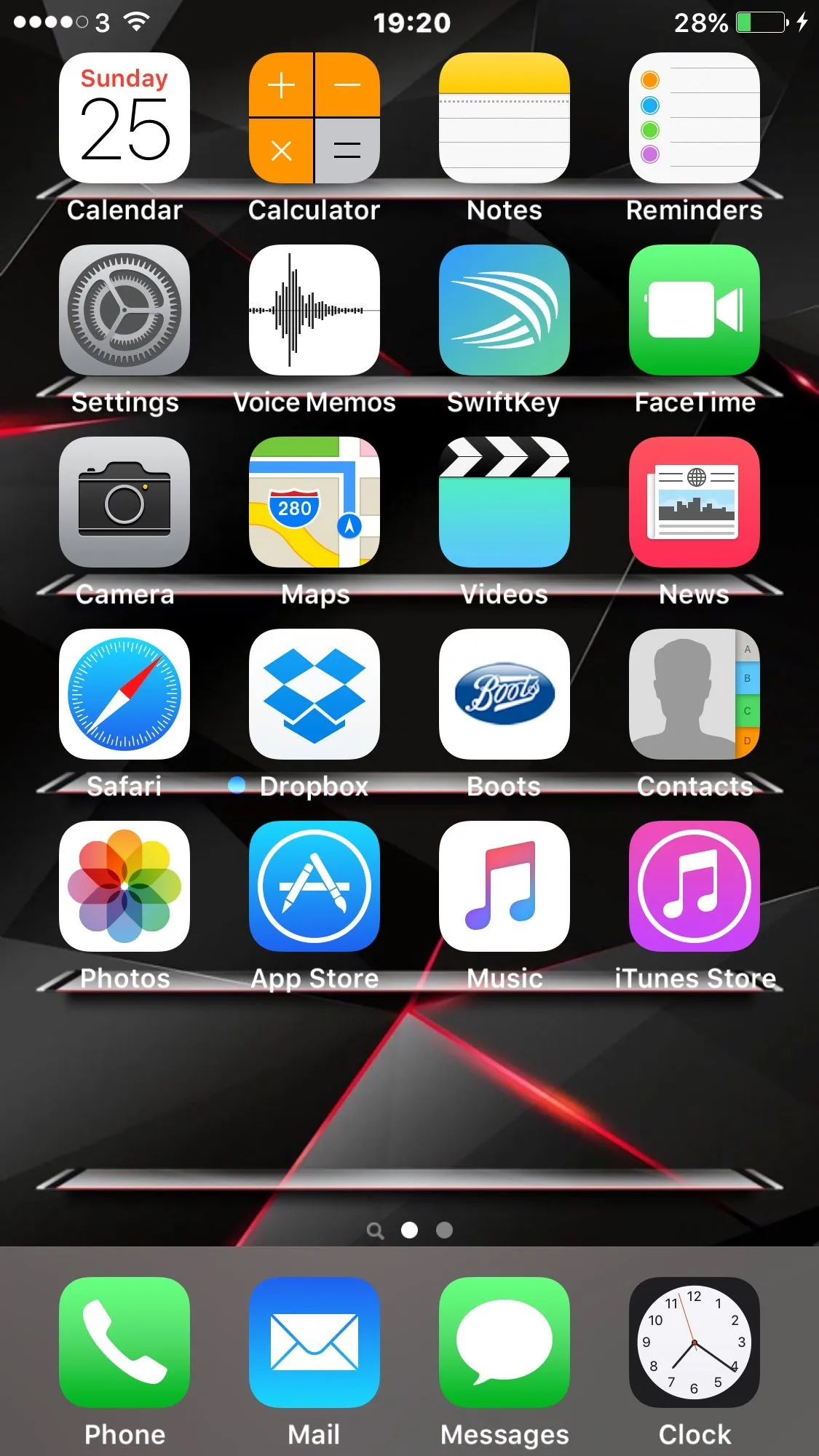
Task: Open the SwiftKey app
Action: [x=505, y=310]
